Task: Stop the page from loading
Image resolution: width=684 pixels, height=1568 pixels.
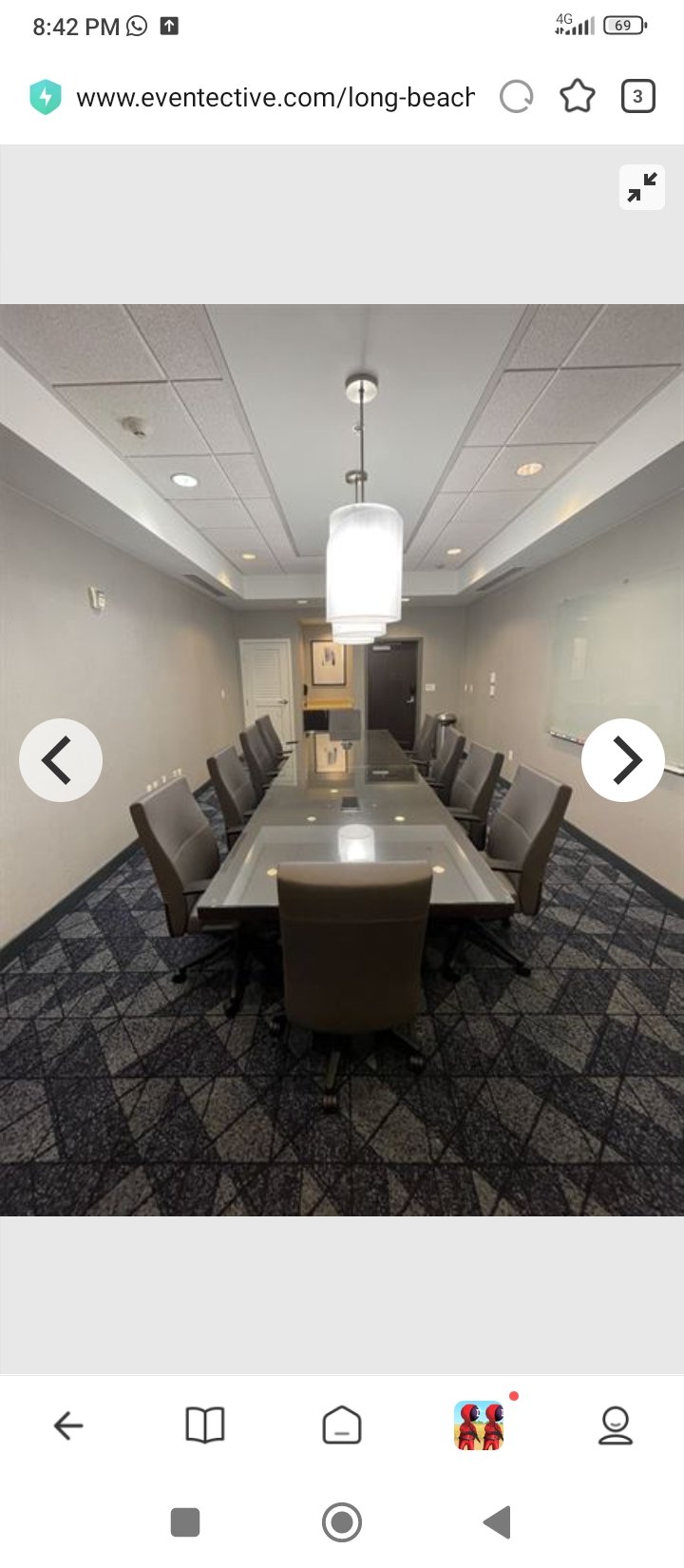Action: tap(517, 97)
